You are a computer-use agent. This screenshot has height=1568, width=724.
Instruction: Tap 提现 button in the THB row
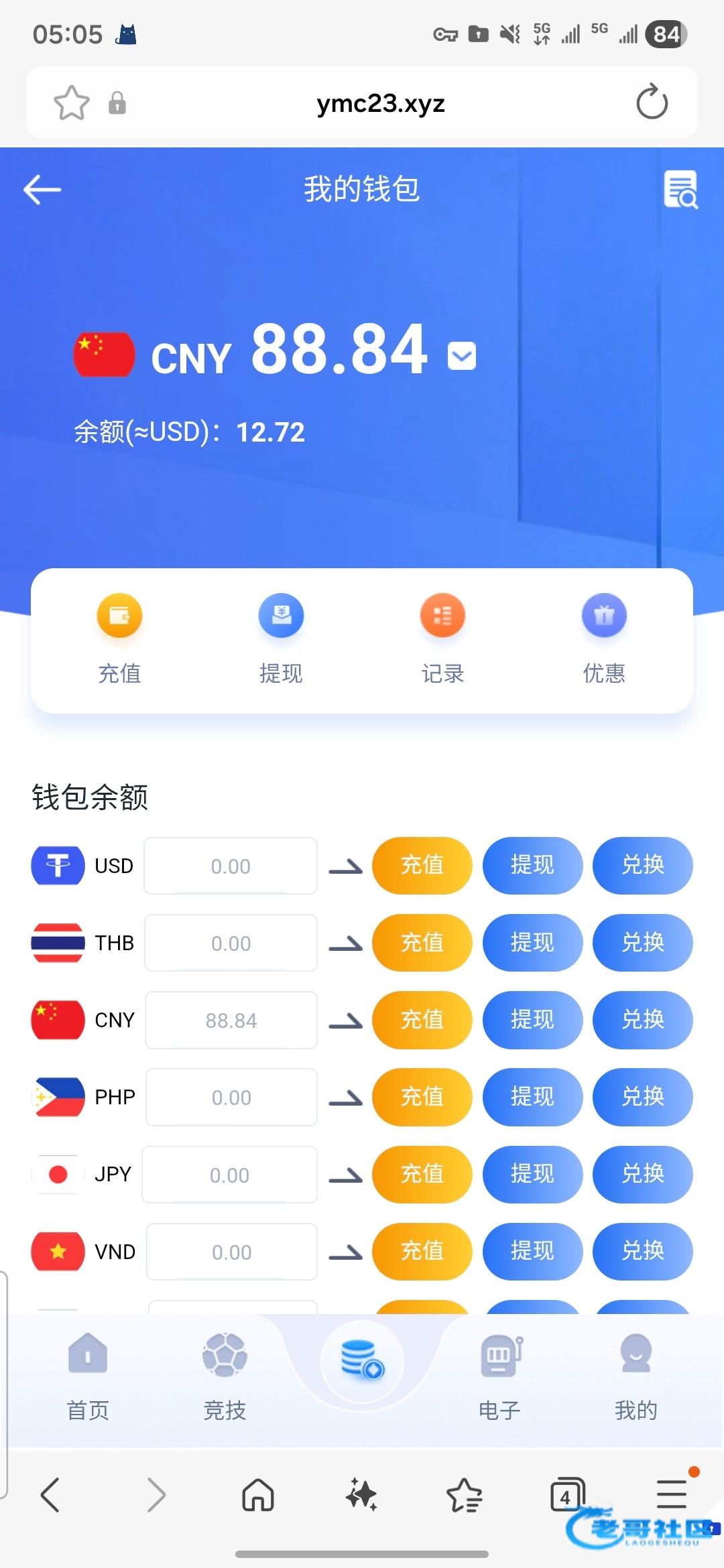click(x=532, y=943)
